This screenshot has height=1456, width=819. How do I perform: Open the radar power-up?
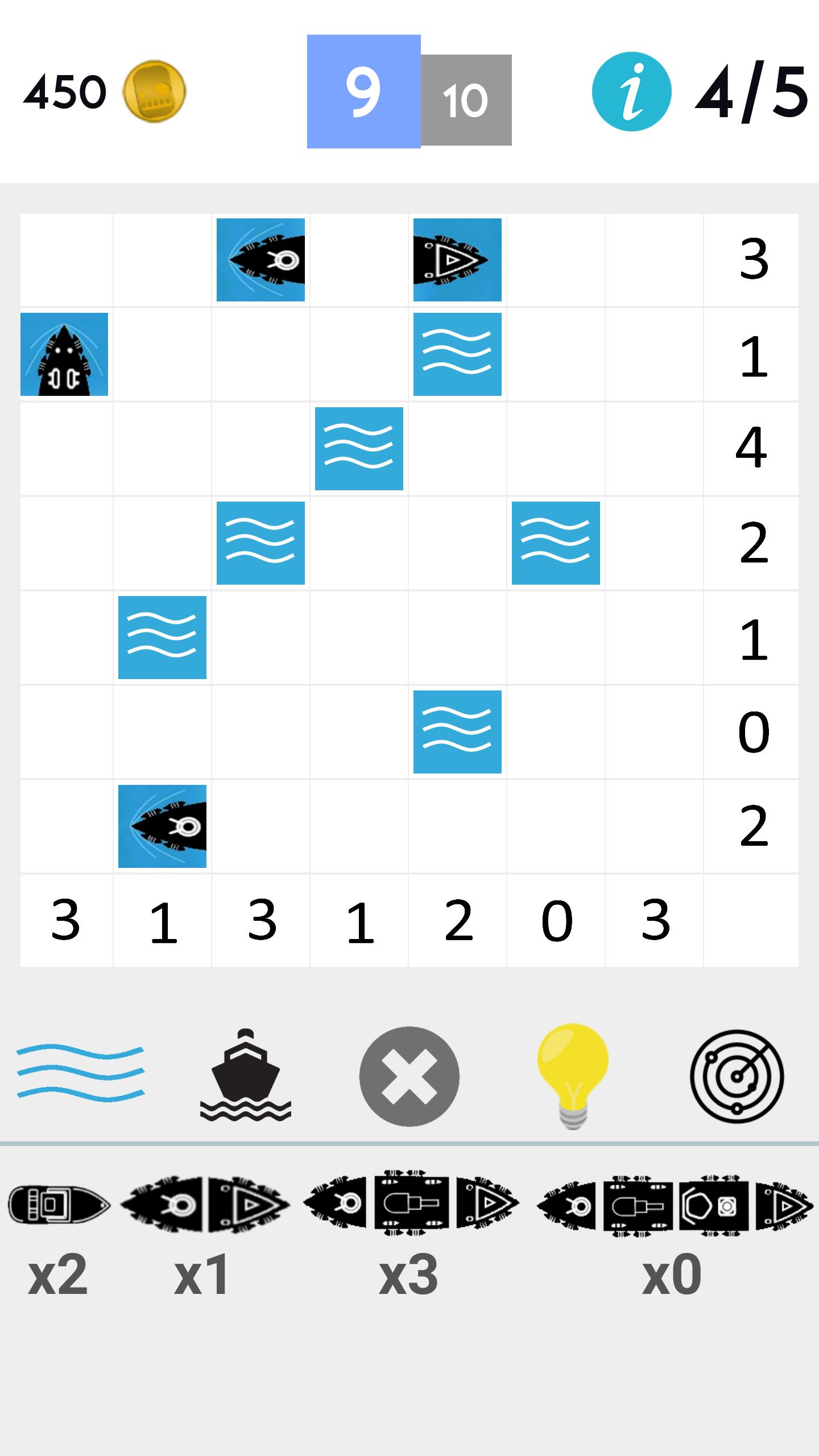[737, 1075]
